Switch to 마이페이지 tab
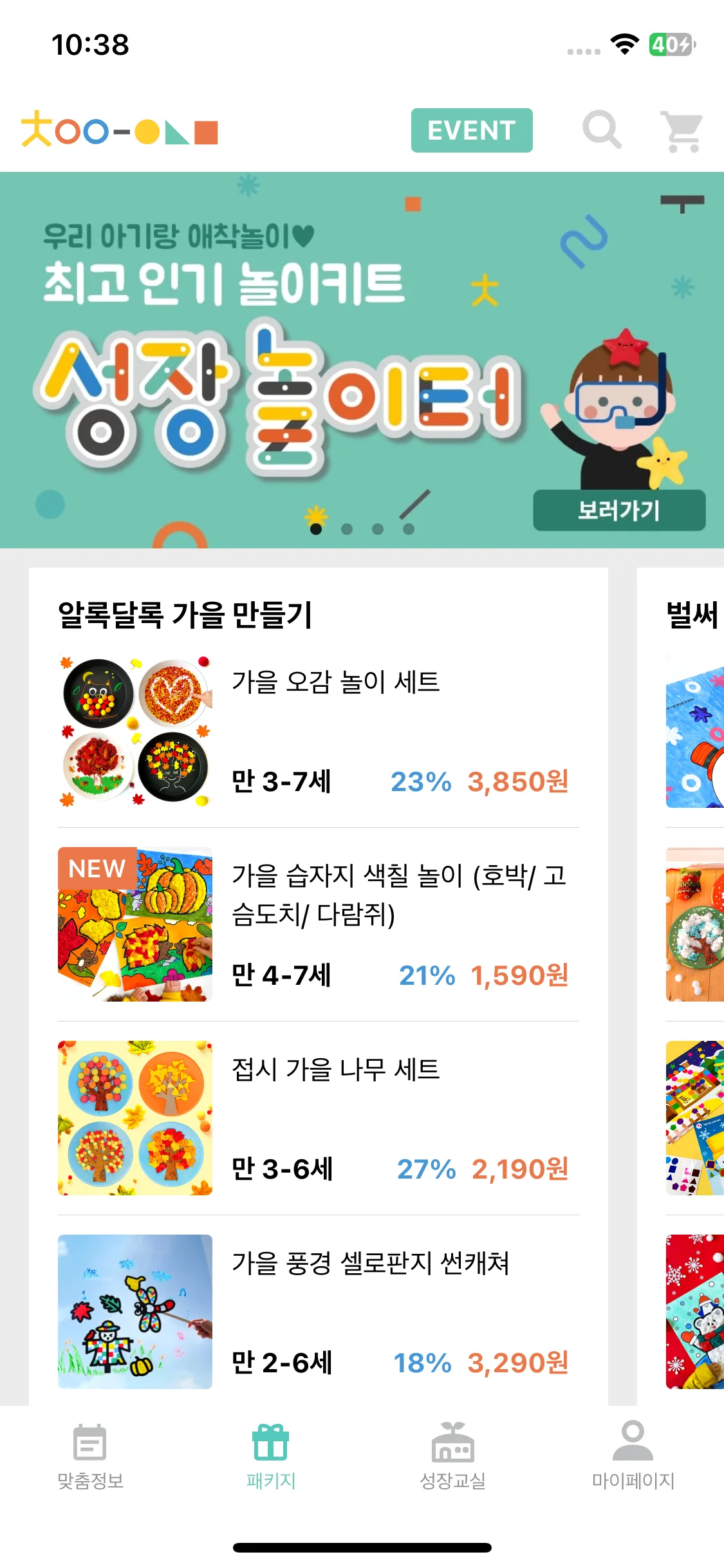Image resolution: width=724 pixels, height=1568 pixels. point(633,1456)
